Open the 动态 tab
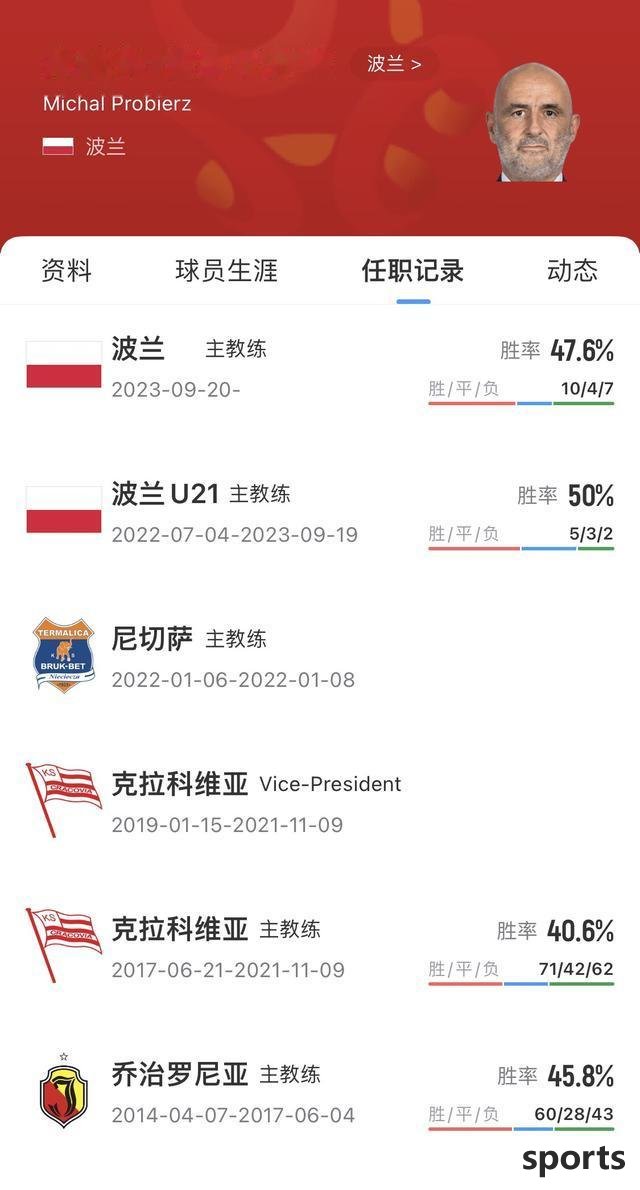Image resolution: width=640 pixels, height=1190 pixels. (572, 270)
